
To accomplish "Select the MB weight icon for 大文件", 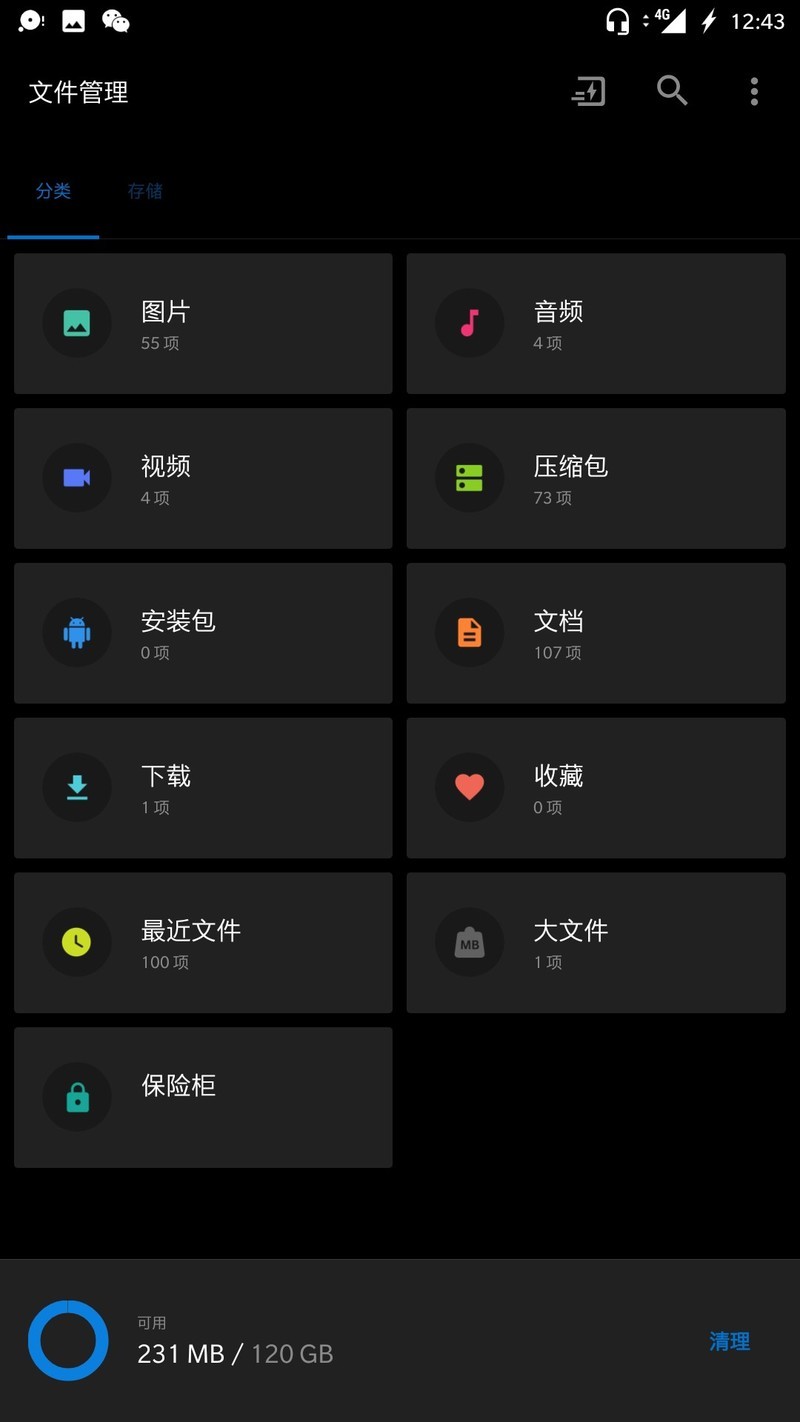I will [469, 942].
